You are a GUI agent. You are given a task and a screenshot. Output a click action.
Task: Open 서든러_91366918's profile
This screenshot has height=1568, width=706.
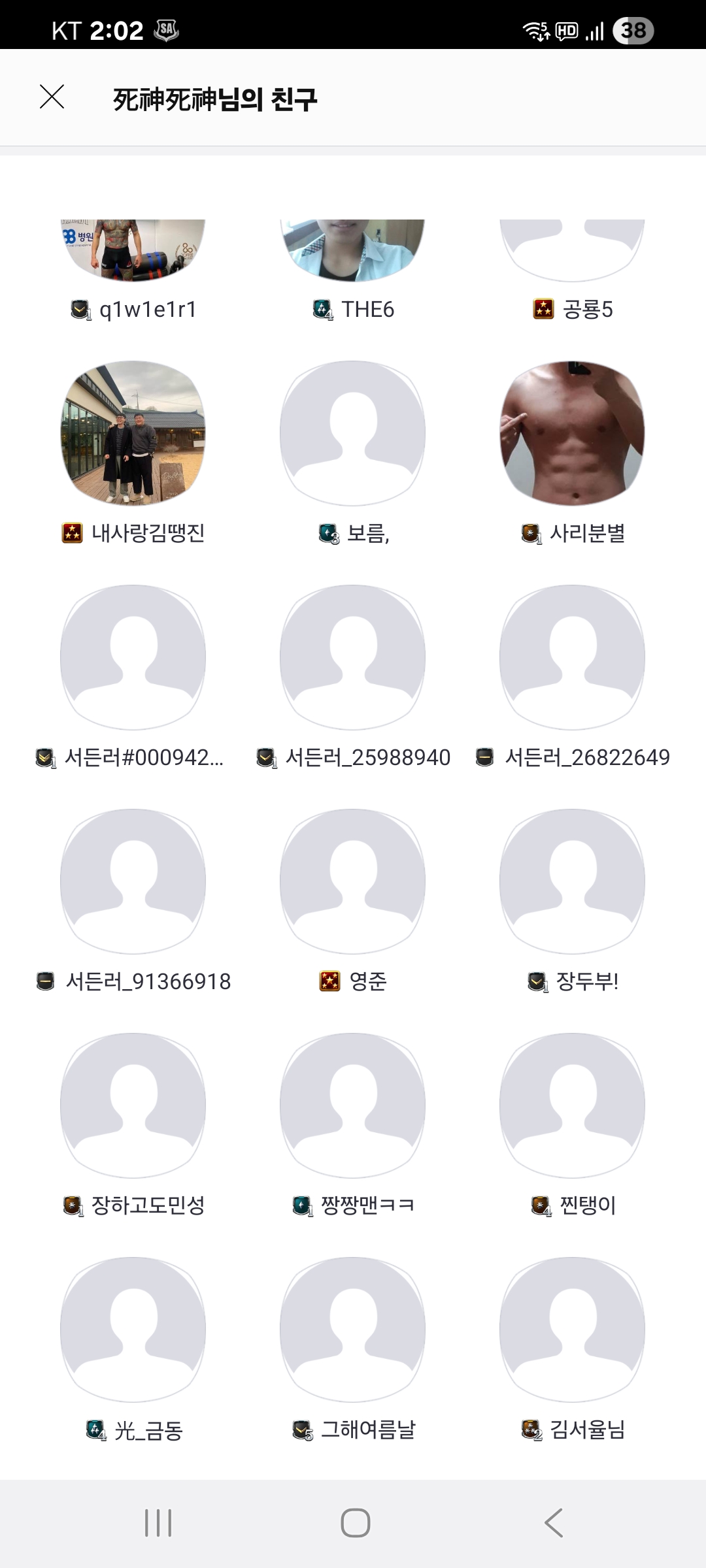[x=133, y=881]
